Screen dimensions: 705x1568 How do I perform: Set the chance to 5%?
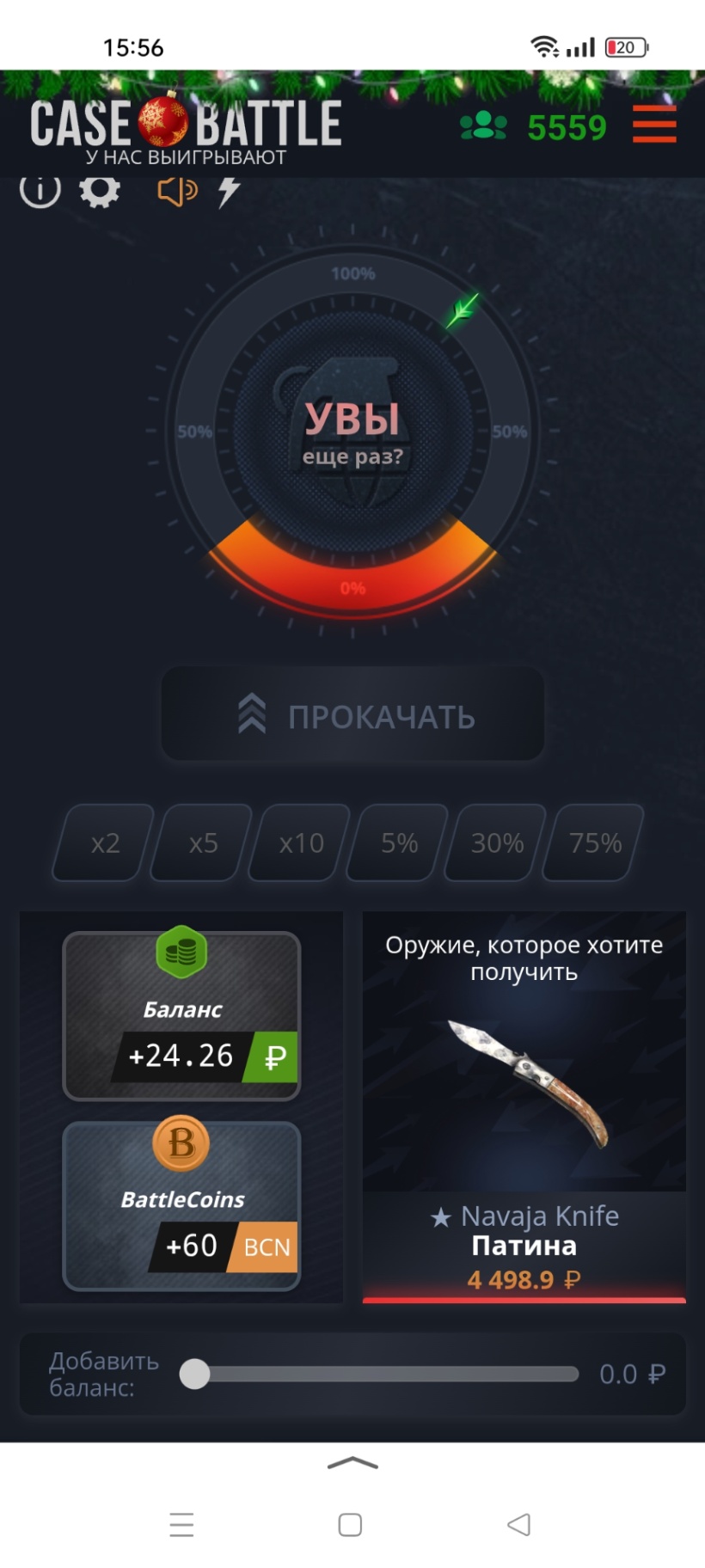399,842
